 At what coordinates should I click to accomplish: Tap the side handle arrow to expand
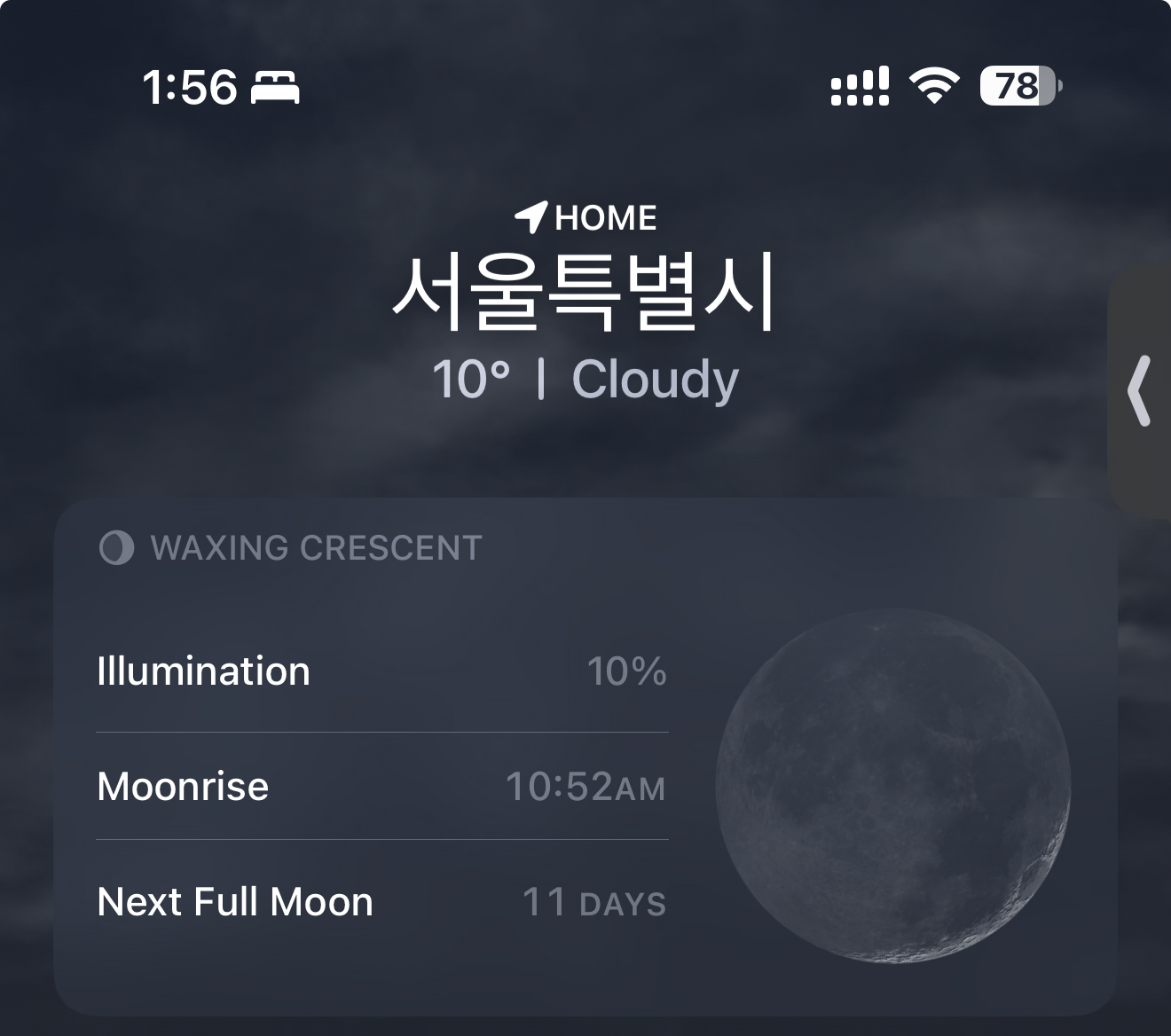(x=1140, y=391)
